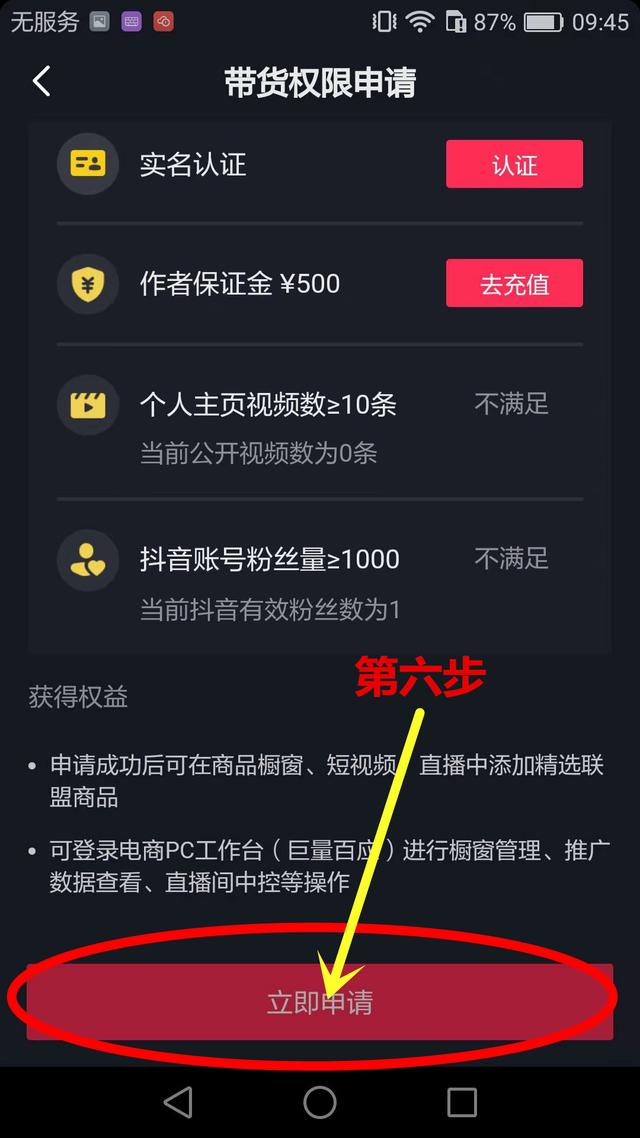Go back from 带货权限申请 page
This screenshot has height=1138, width=640.
pyautogui.click(x=42, y=81)
